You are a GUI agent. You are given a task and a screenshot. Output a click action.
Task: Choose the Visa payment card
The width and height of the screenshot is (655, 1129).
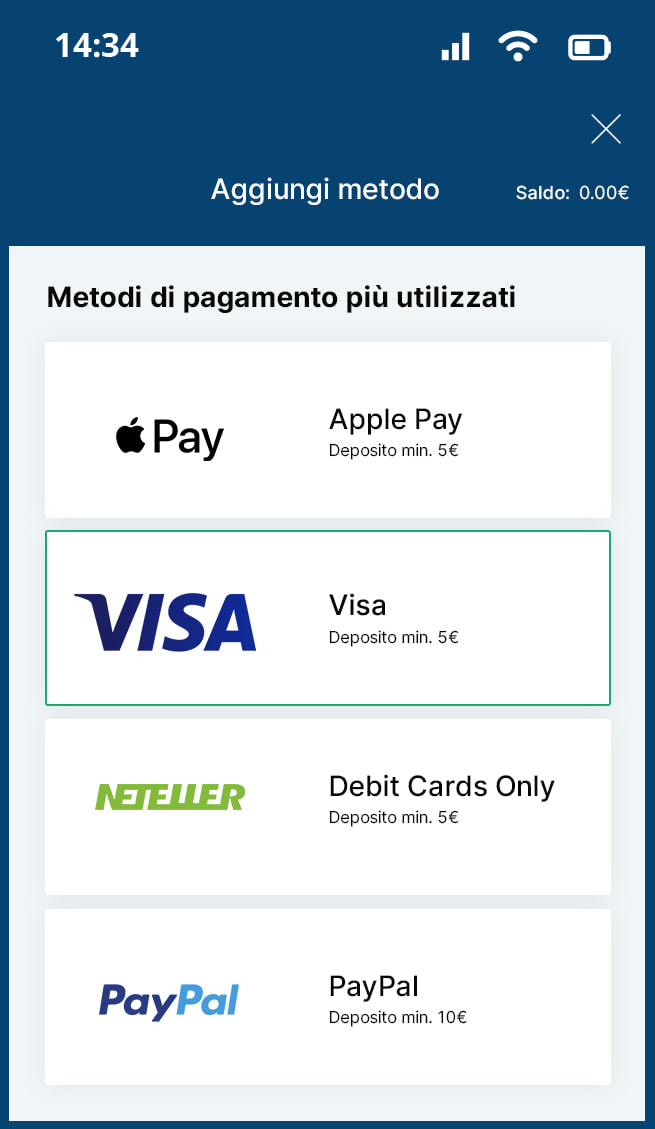point(328,618)
